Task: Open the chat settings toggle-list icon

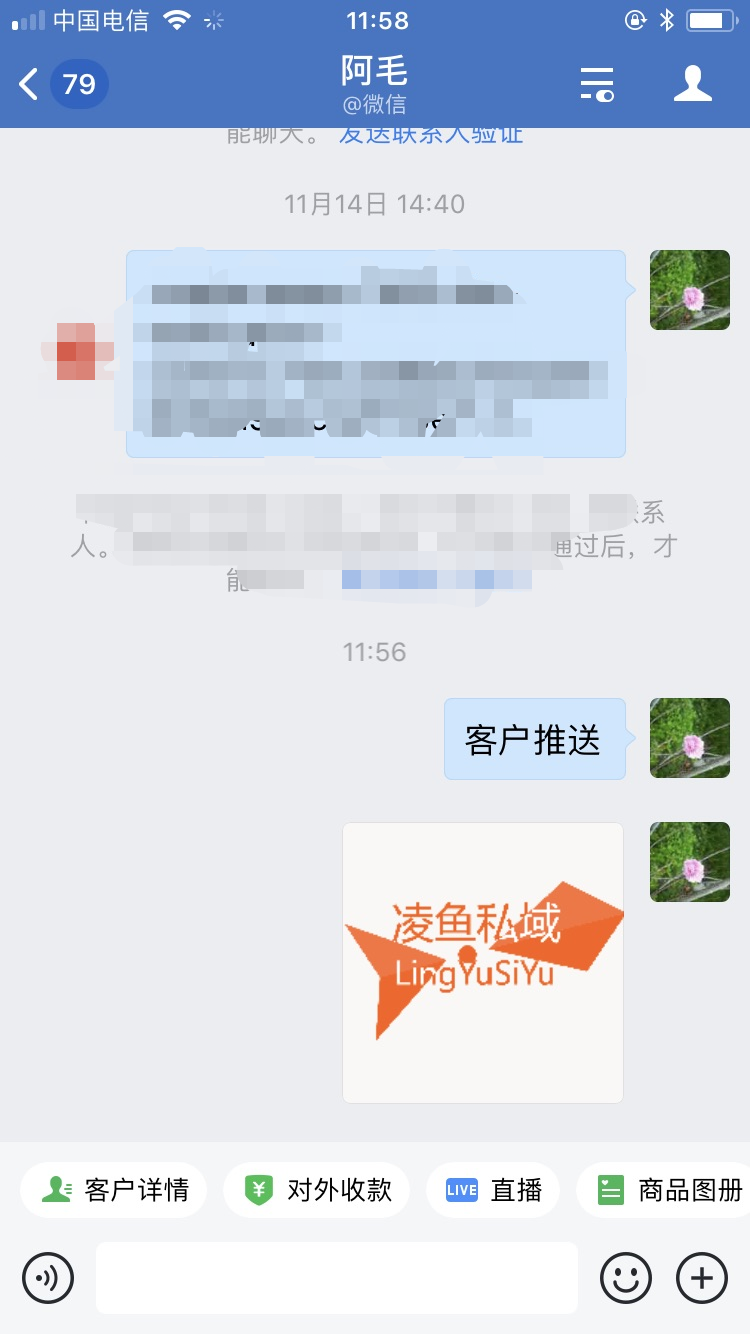Action: click(597, 84)
